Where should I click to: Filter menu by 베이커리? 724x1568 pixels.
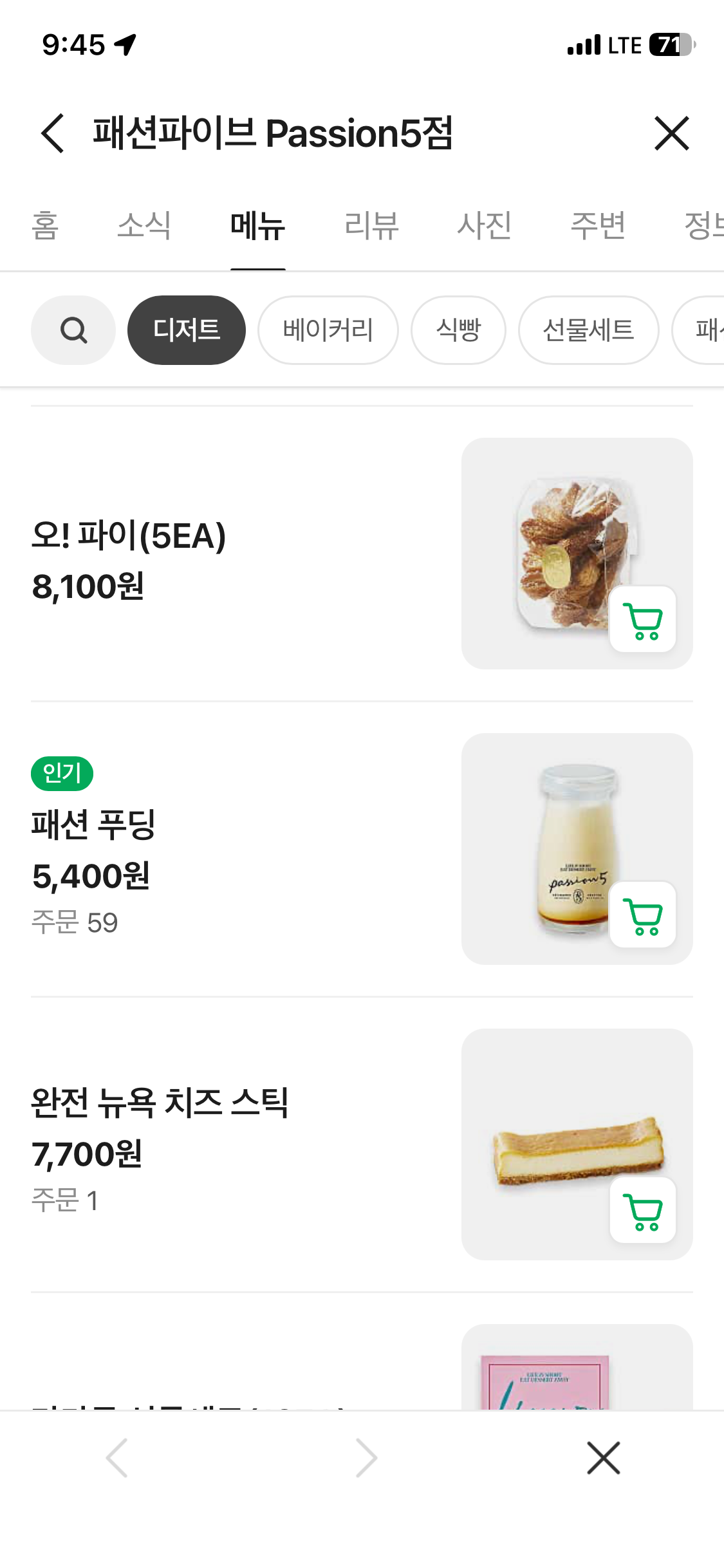pyautogui.click(x=328, y=330)
